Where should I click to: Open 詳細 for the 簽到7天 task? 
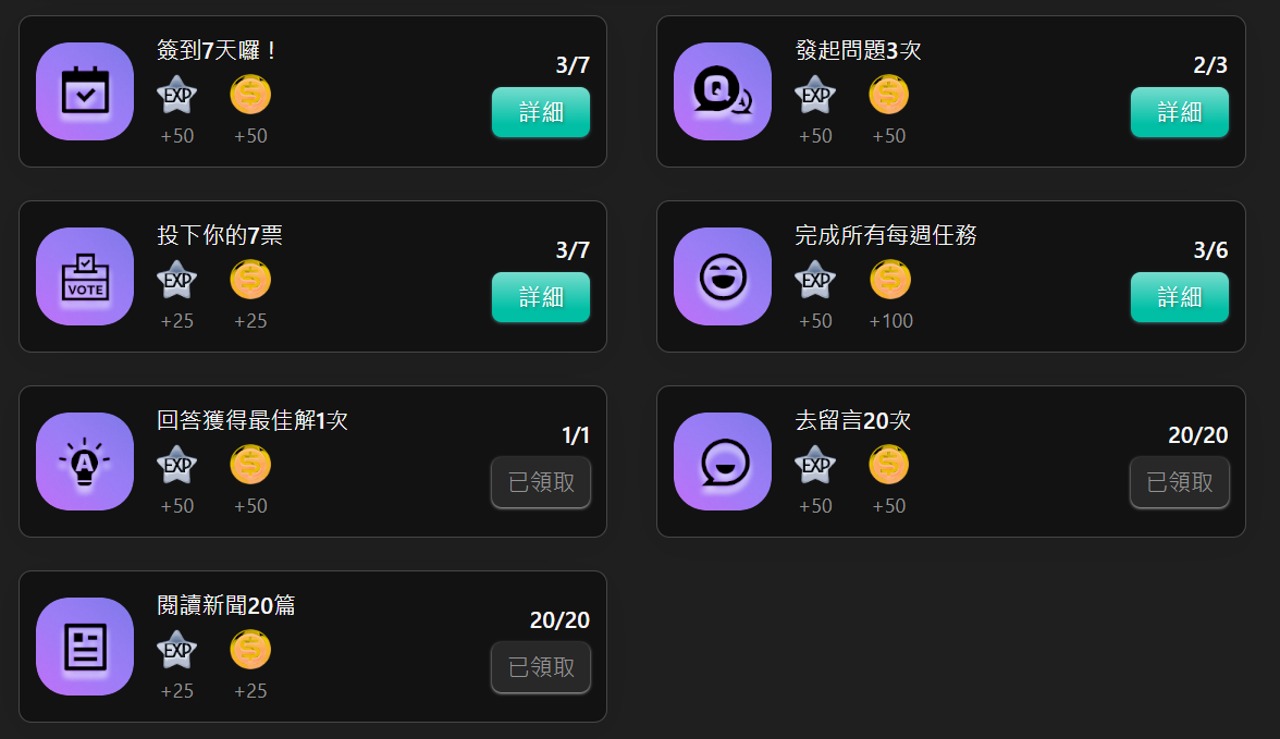point(541,112)
